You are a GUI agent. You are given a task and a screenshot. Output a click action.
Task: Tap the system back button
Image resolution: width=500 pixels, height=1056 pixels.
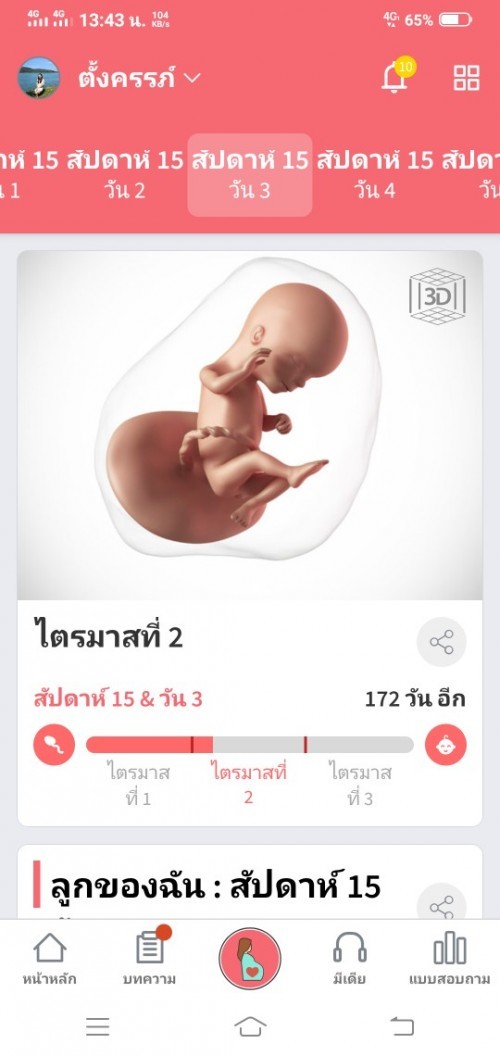click(402, 1026)
